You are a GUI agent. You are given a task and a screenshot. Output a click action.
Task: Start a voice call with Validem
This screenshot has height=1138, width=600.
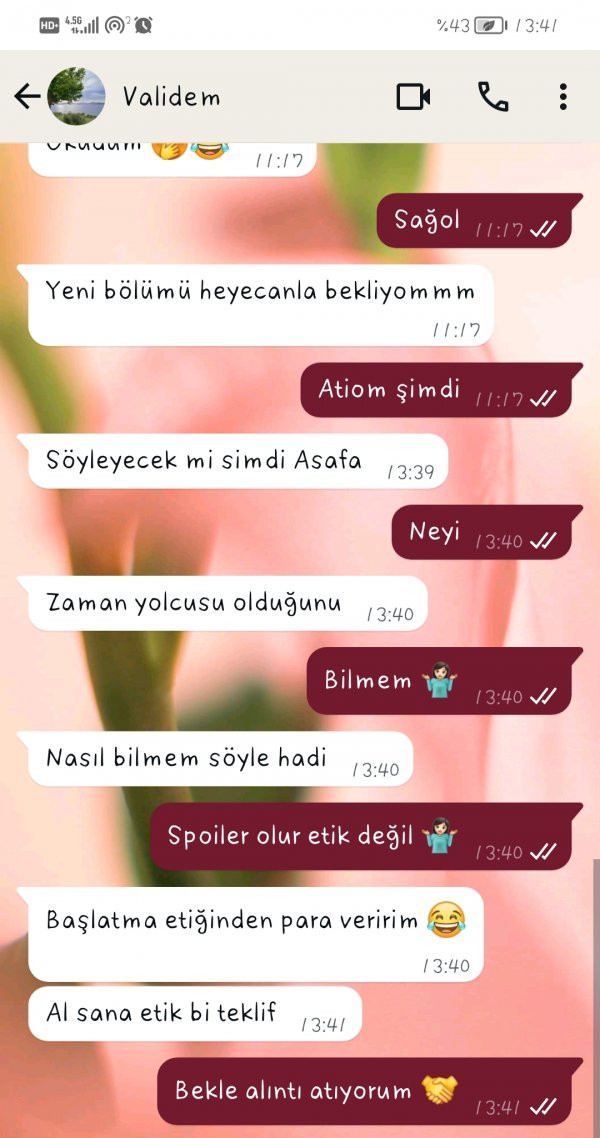point(493,97)
